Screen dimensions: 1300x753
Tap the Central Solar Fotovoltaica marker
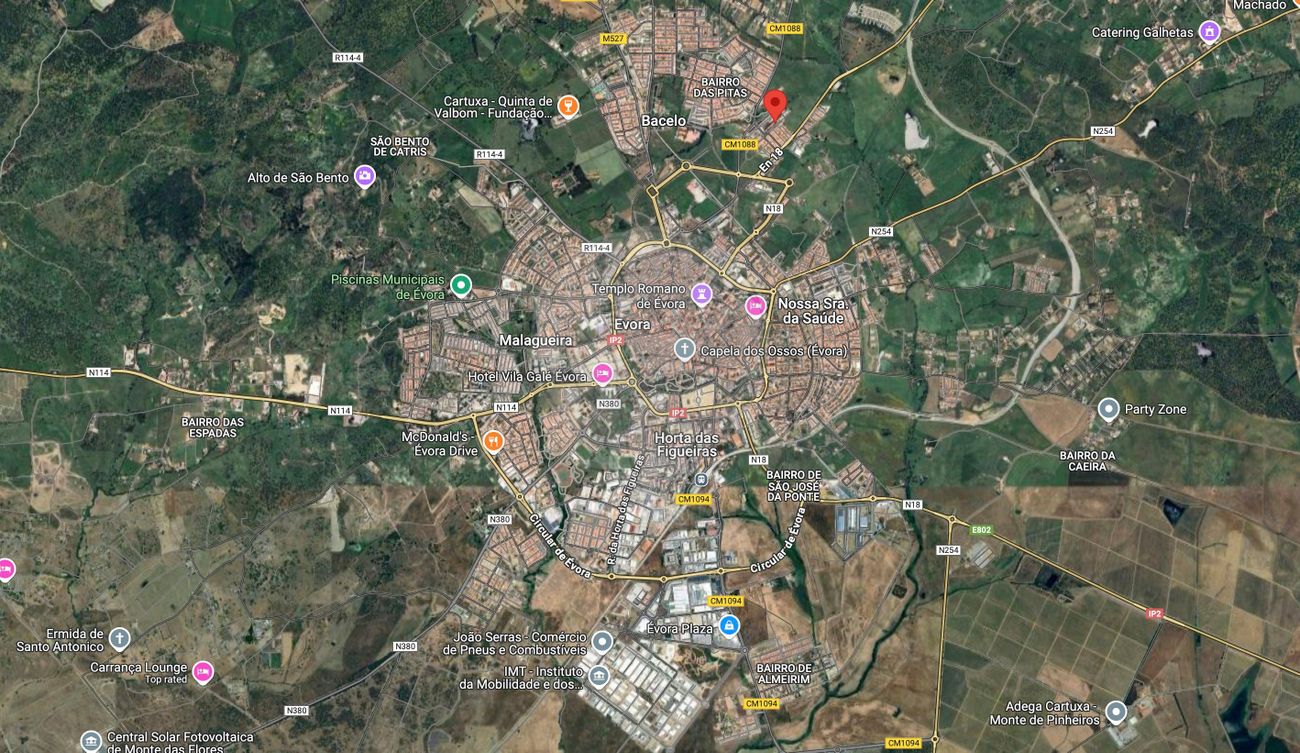point(91,741)
